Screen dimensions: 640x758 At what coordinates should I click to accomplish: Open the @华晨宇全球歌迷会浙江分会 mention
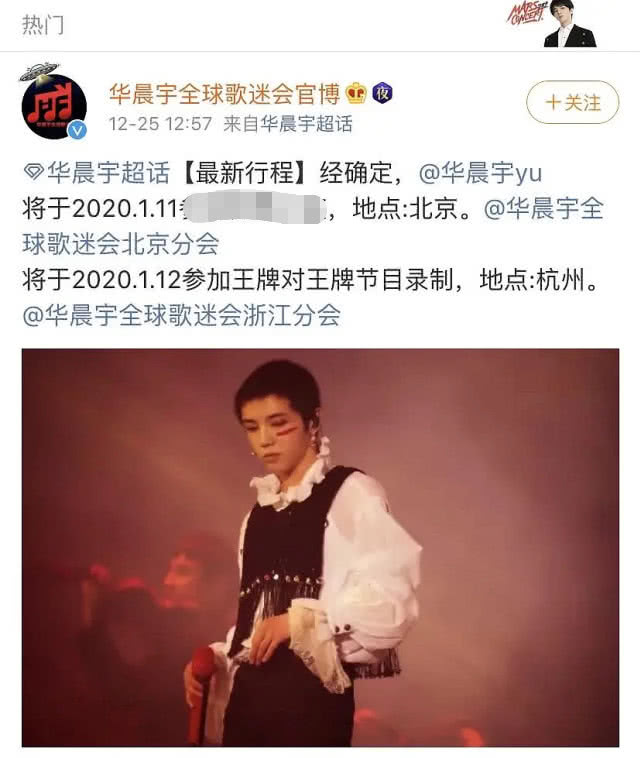[181, 316]
